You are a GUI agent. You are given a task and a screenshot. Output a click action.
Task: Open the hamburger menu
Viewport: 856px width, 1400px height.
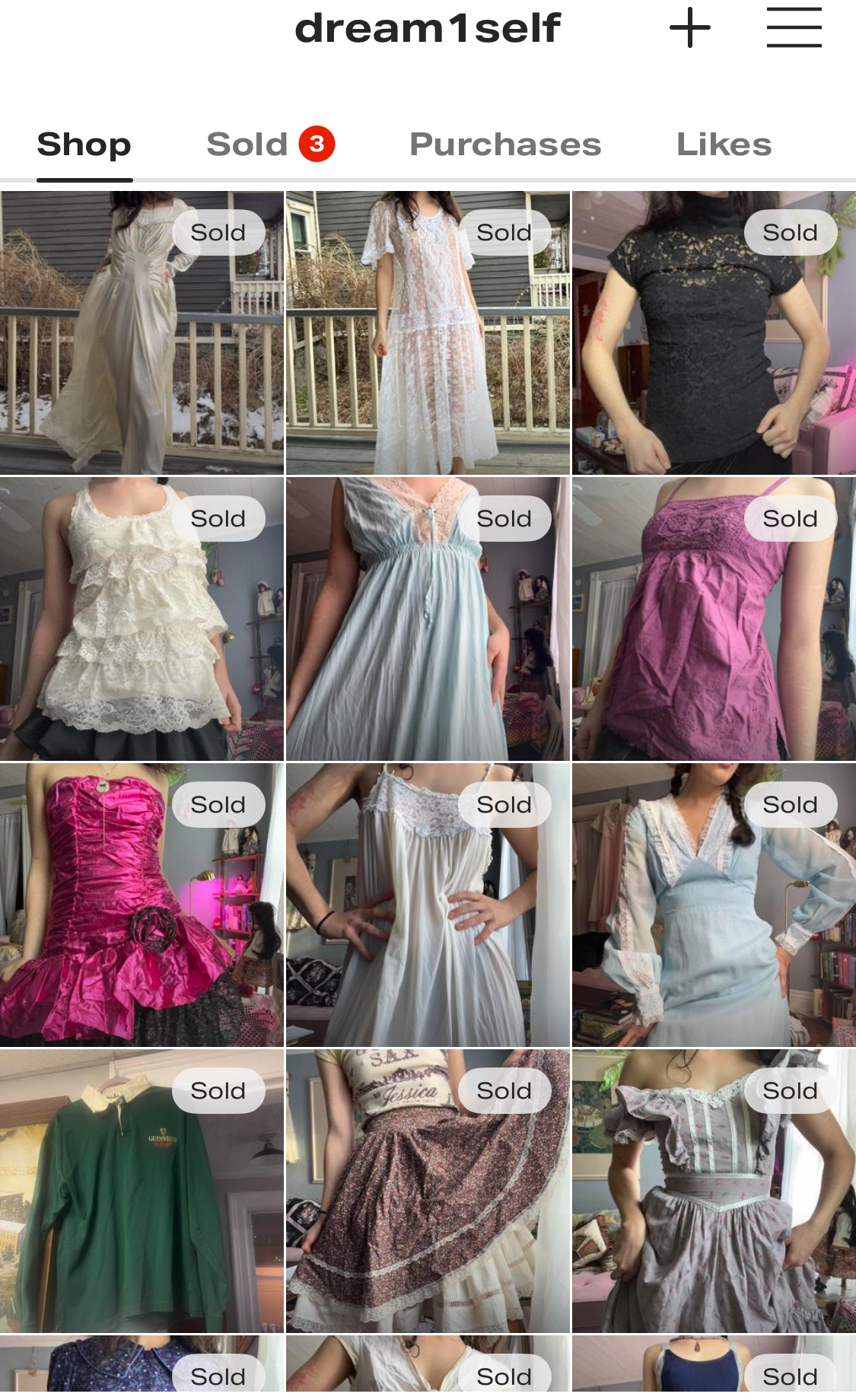point(794,28)
